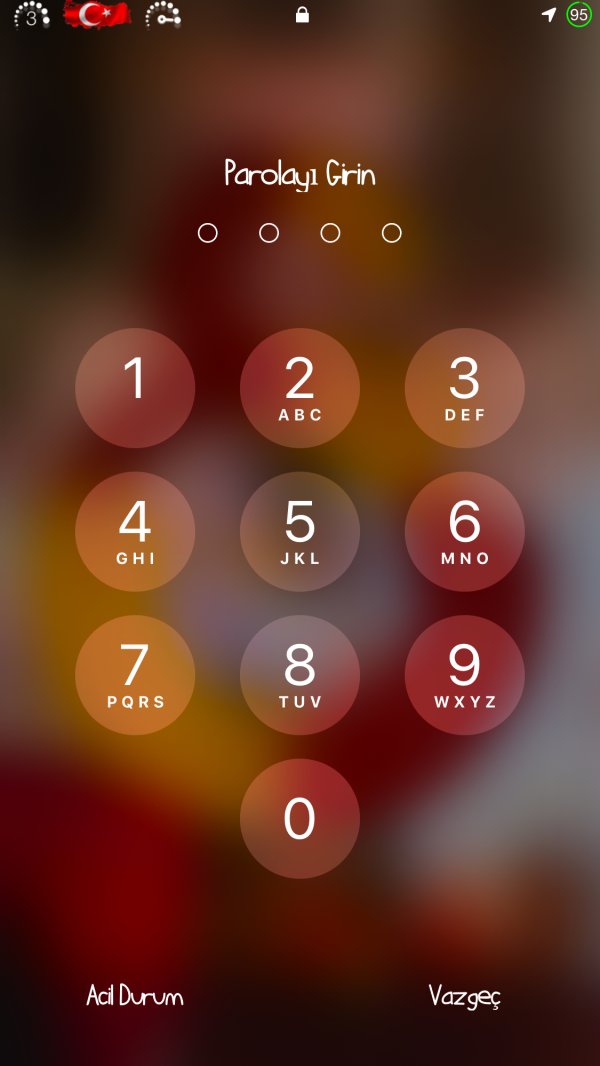Tap digit 1 on the passcode keypad
Screen dimensions: 600x1066
[135, 388]
